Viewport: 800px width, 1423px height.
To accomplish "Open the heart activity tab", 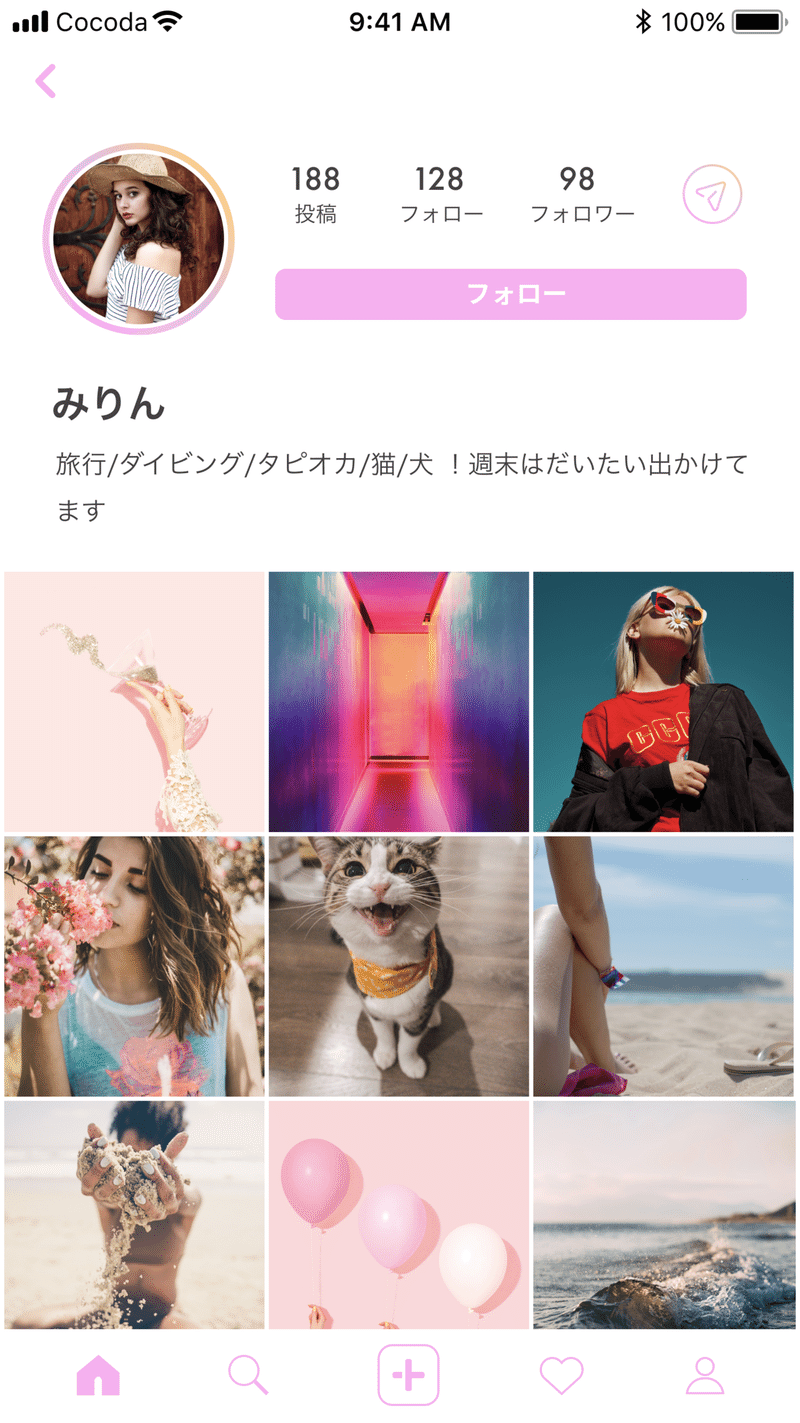I will click(561, 1375).
